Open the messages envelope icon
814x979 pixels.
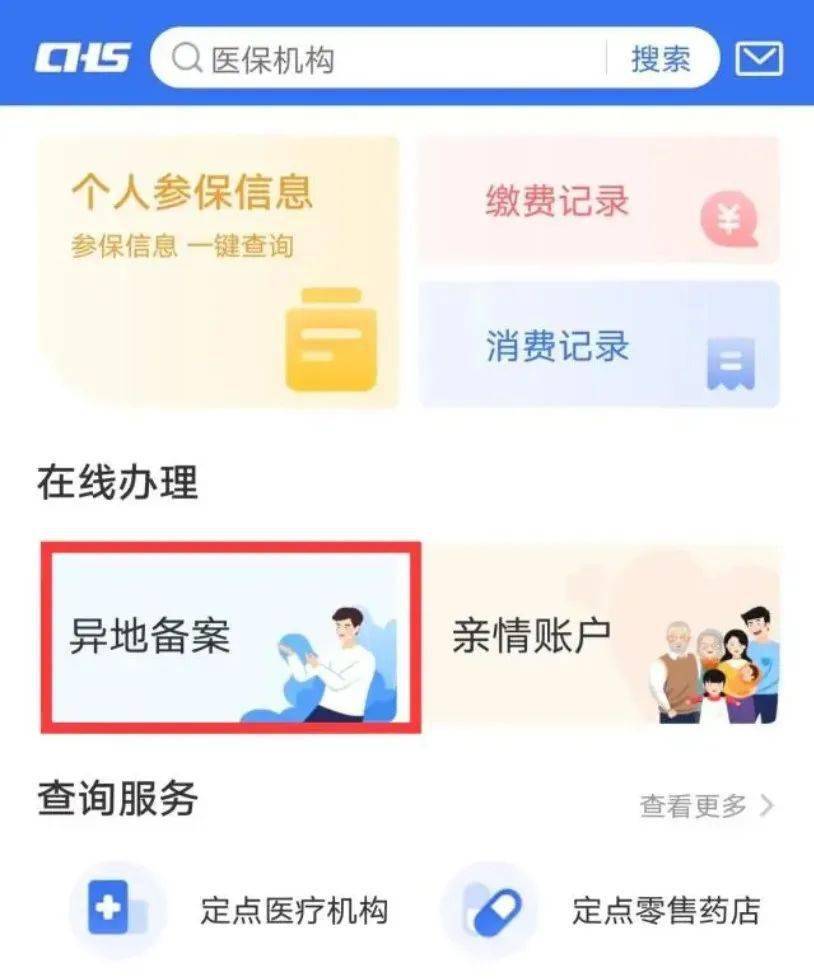759,59
